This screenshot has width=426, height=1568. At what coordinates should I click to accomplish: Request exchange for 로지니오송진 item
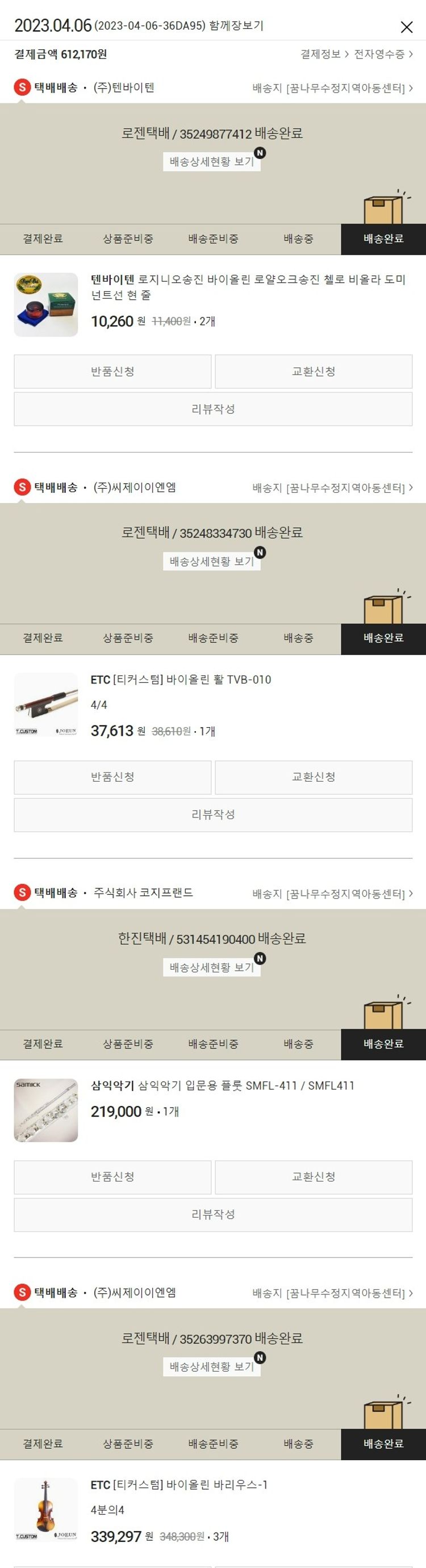[314, 371]
